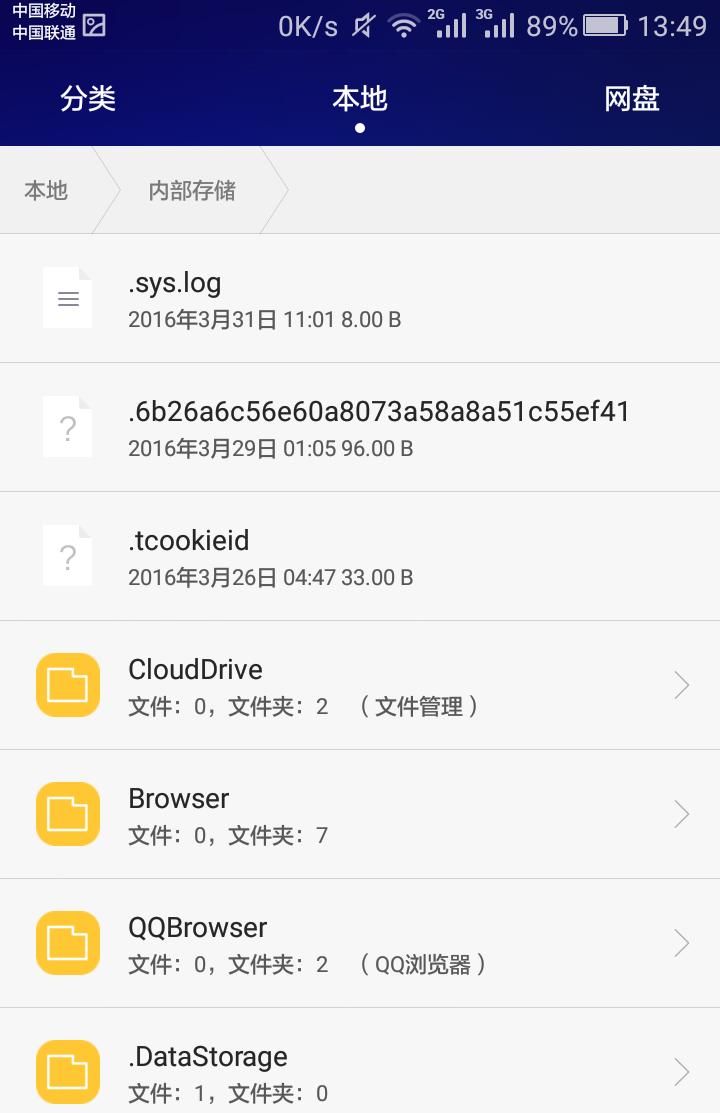720x1113 pixels.
Task: Open the .sys.log file icon
Action: click(x=67, y=297)
